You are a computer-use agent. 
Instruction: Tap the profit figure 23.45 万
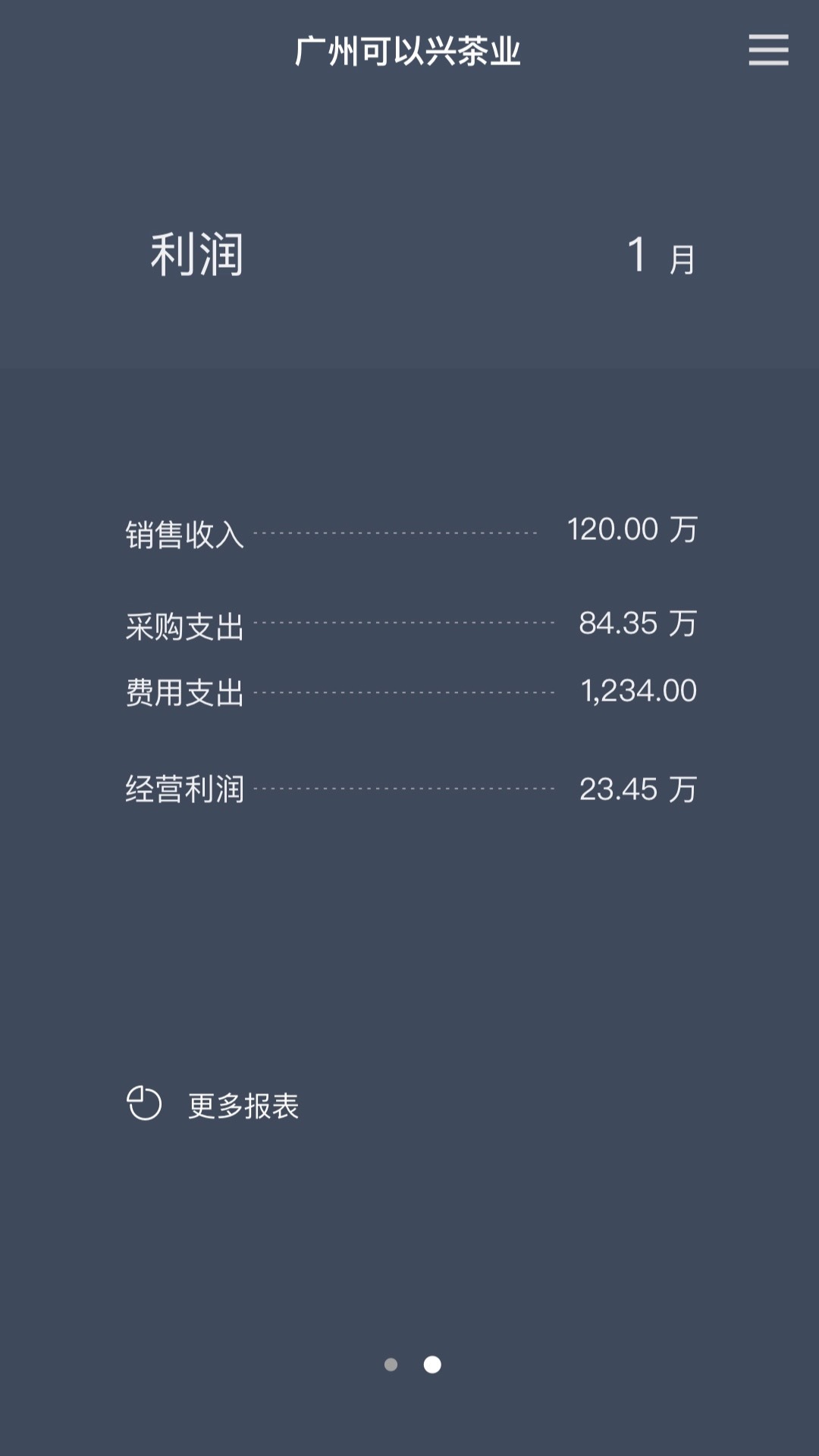(639, 790)
